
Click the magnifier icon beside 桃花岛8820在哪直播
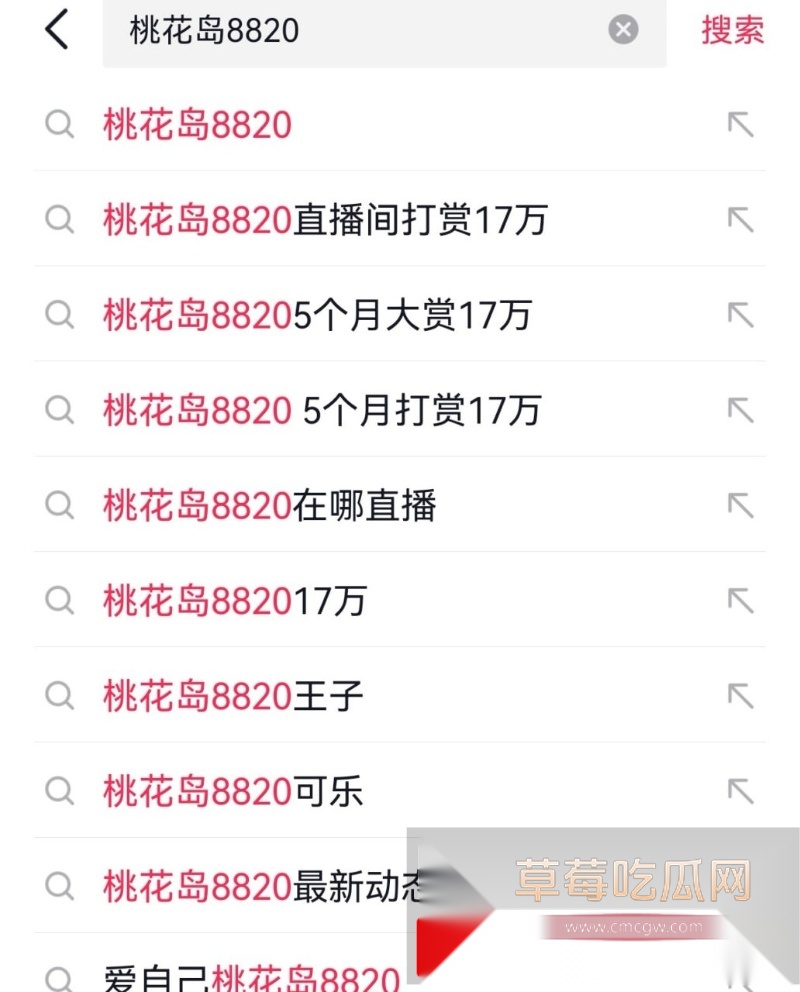click(x=59, y=506)
